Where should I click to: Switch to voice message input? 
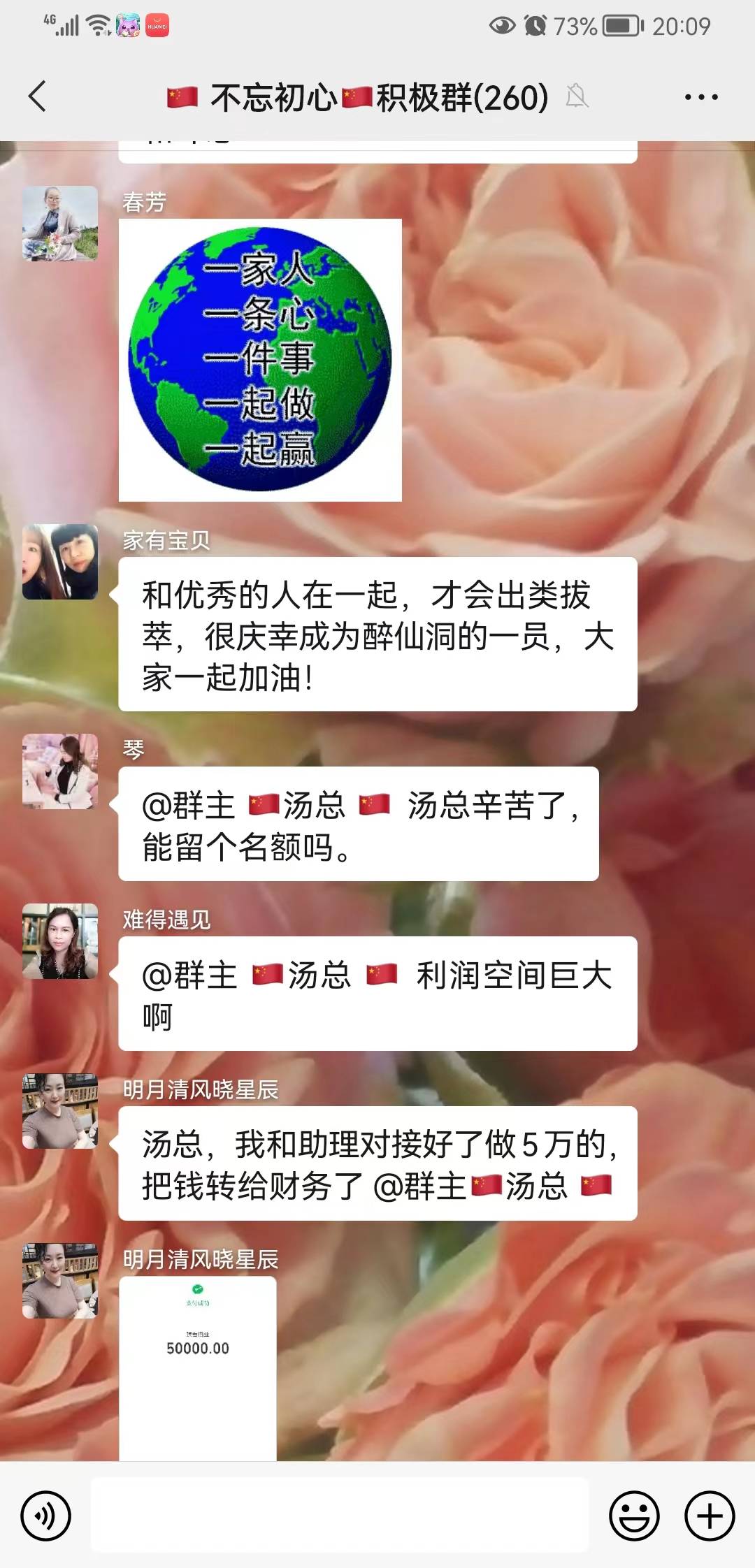46,1516
